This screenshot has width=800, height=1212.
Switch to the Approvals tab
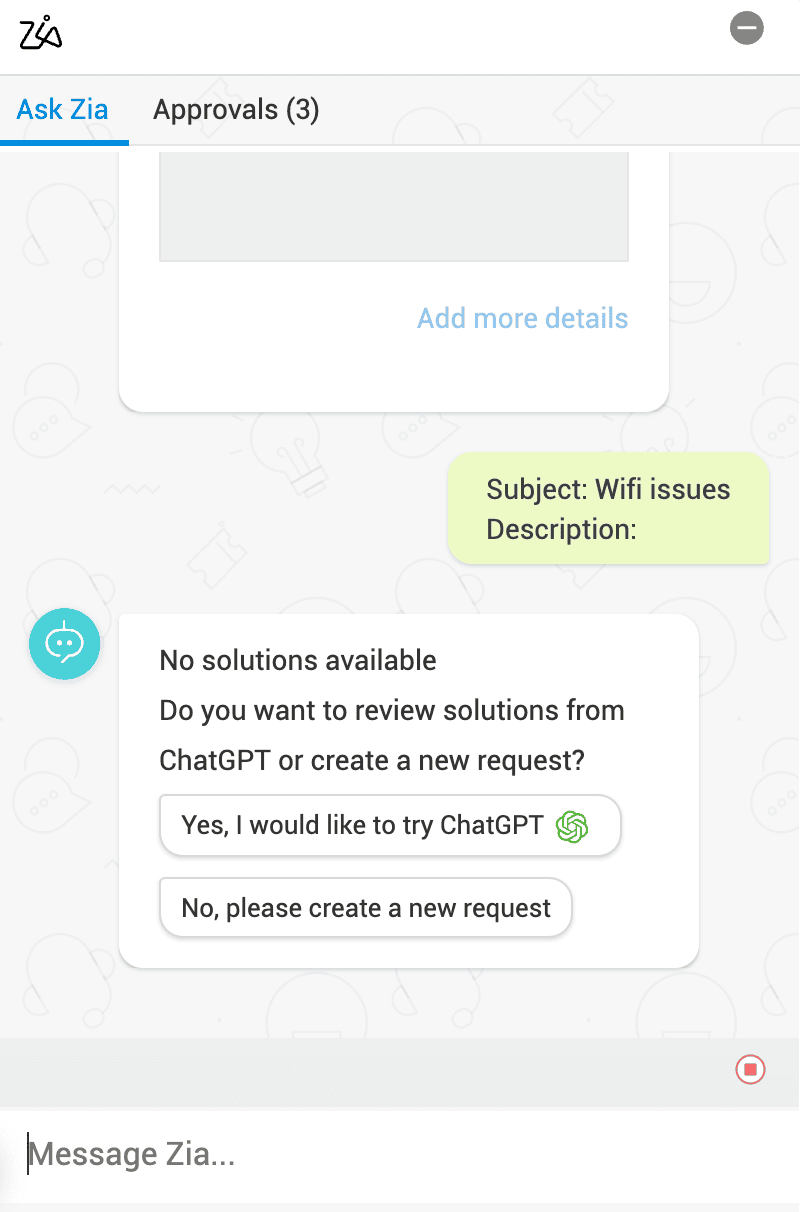click(236, 109)
